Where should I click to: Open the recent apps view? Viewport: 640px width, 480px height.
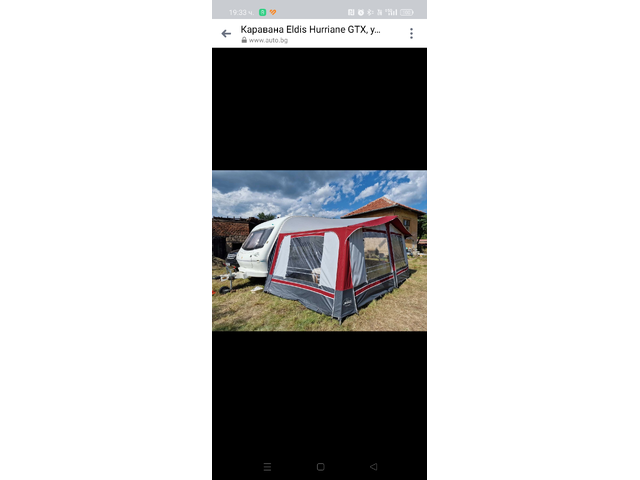coord(267,467)
